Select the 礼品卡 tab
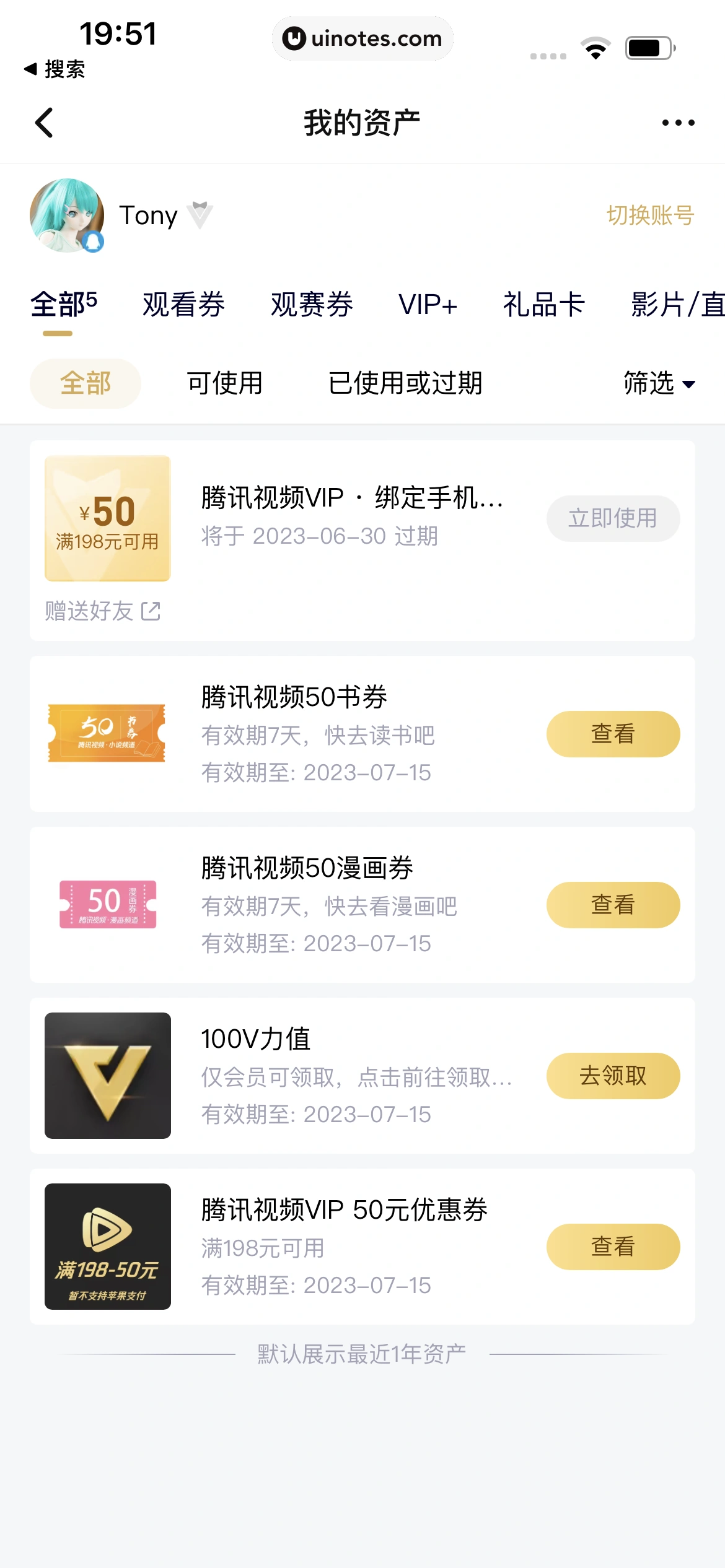Image resolution: width=725 pixels, height=1568 pixels. coord(543,305)
